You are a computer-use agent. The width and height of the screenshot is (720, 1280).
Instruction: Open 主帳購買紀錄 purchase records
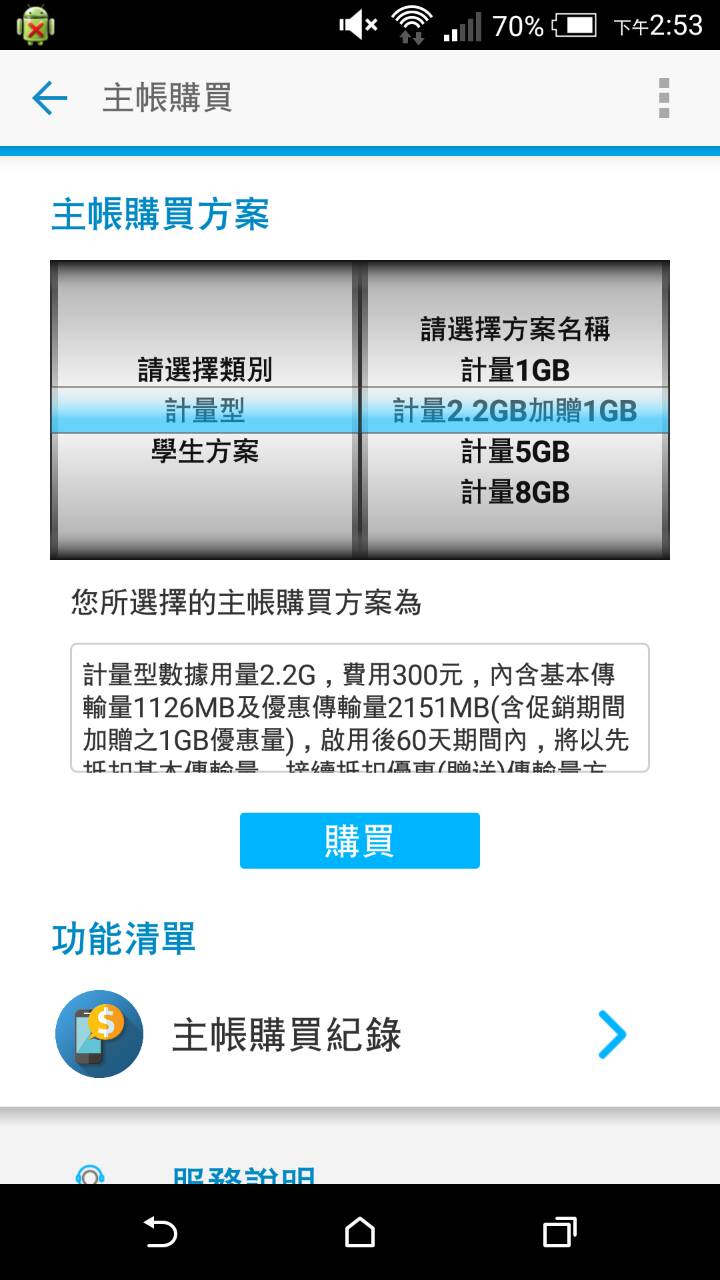[x=340, y=1035]
